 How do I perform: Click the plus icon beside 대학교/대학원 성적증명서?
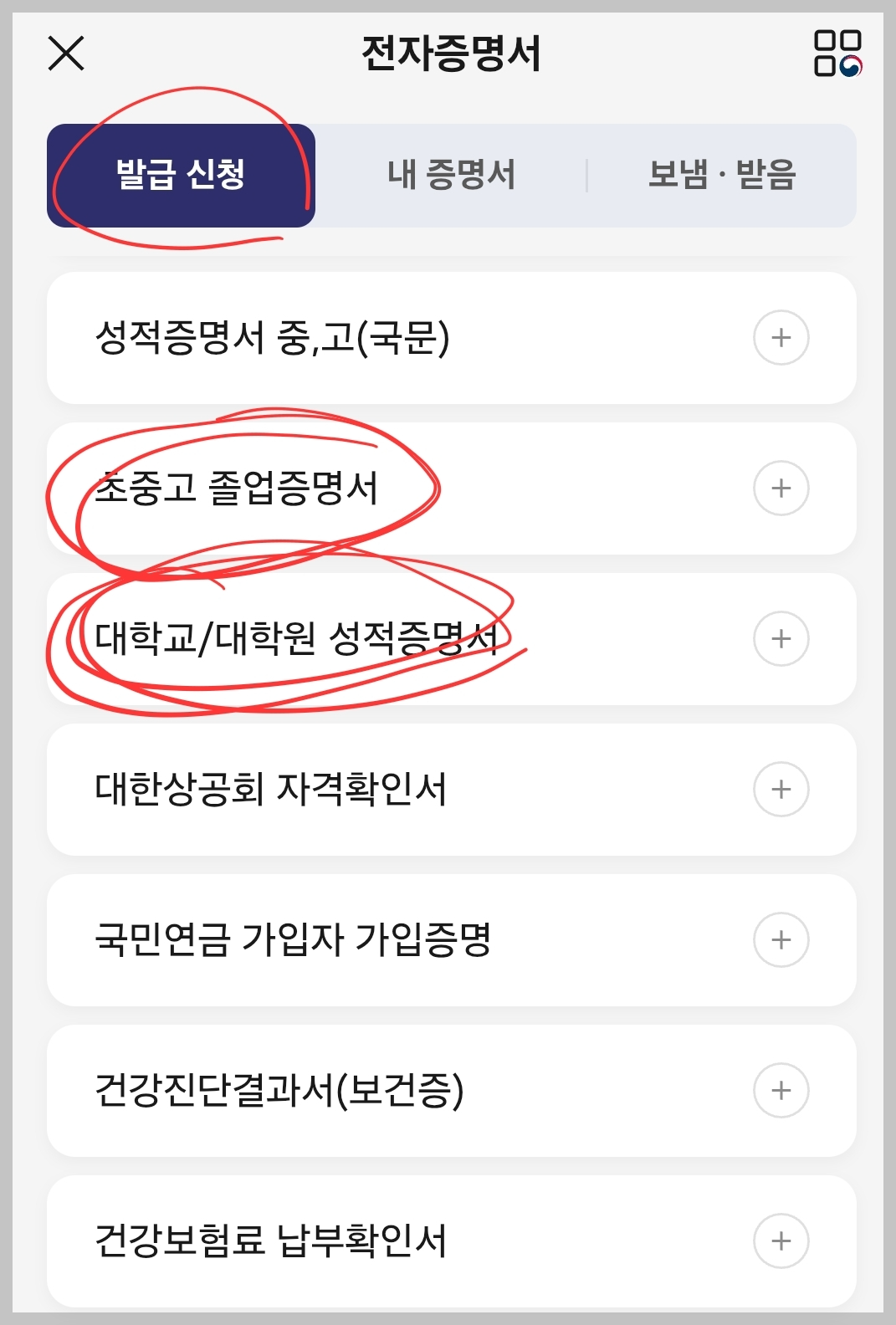tap(781, 637)
